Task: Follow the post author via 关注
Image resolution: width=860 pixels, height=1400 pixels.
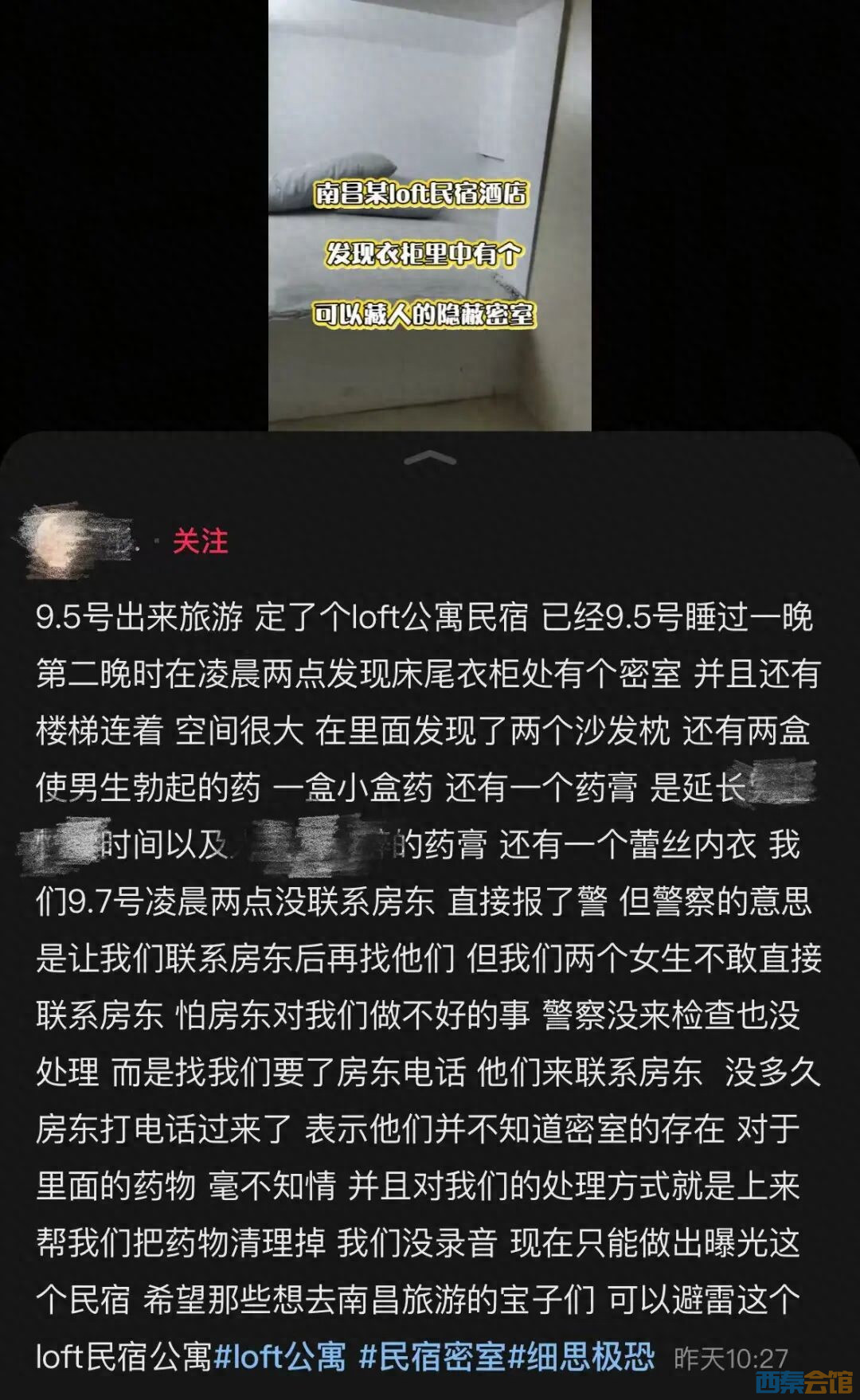Action: pos(200,542)
